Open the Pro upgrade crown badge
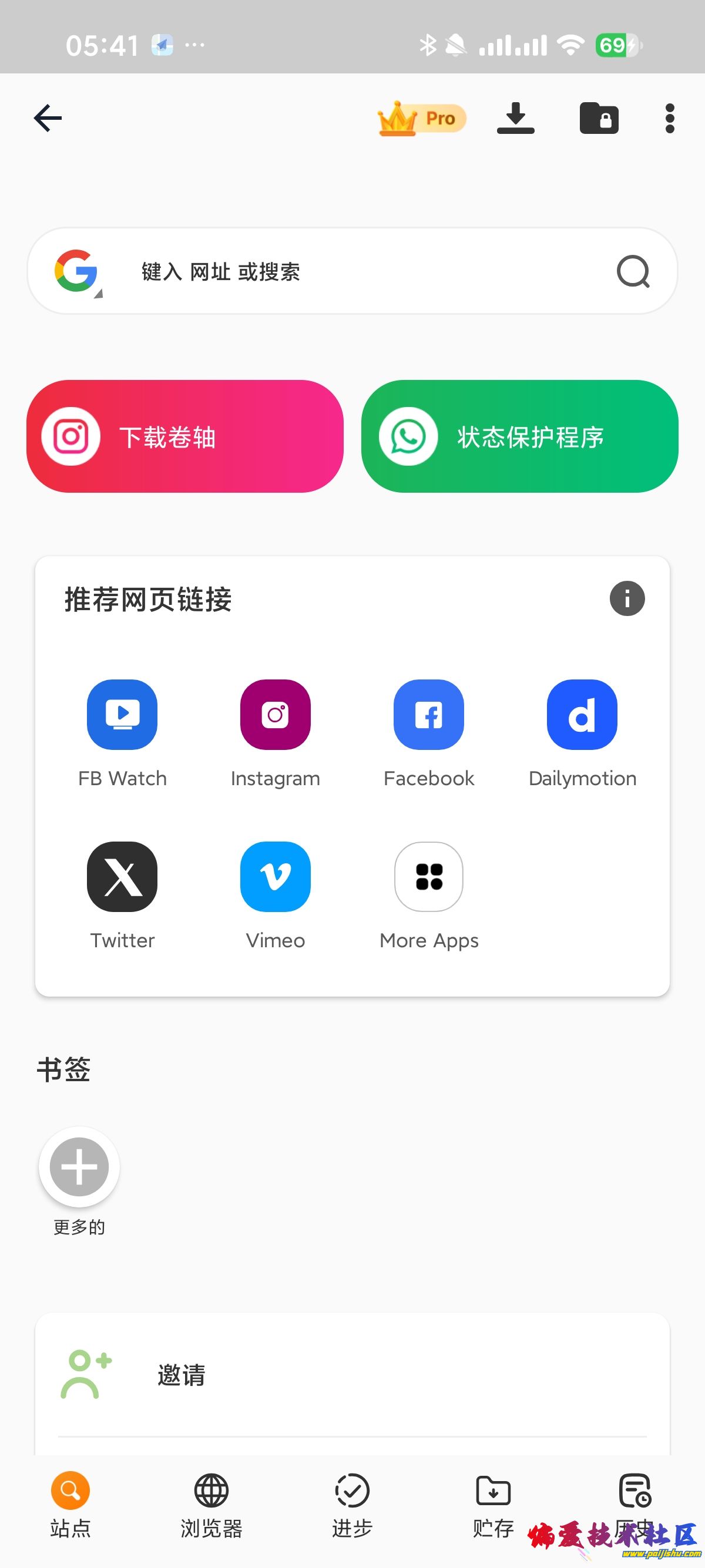705x1568 pixels. (421, 118)
